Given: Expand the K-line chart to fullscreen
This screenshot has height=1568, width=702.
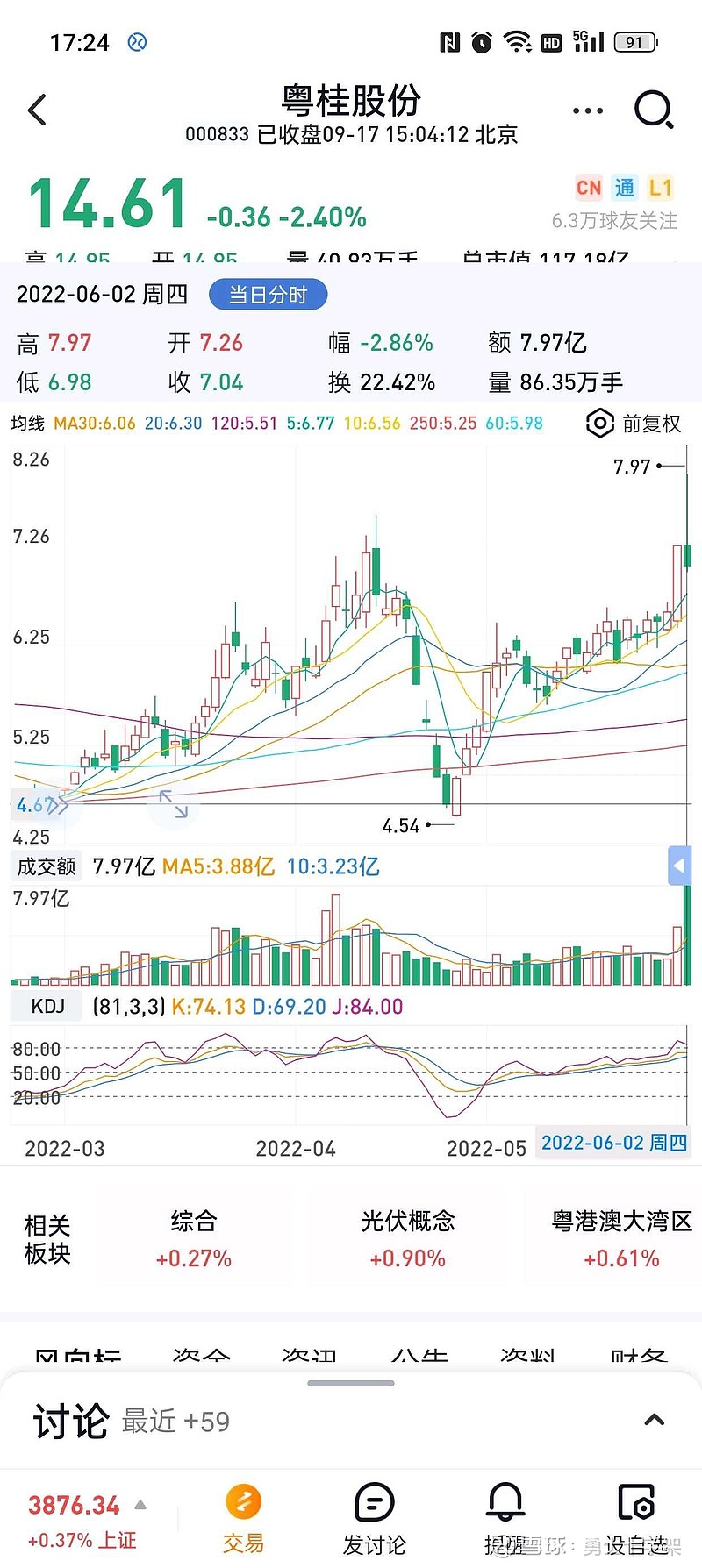Looking at the screenshot, I should coord(173,804).
